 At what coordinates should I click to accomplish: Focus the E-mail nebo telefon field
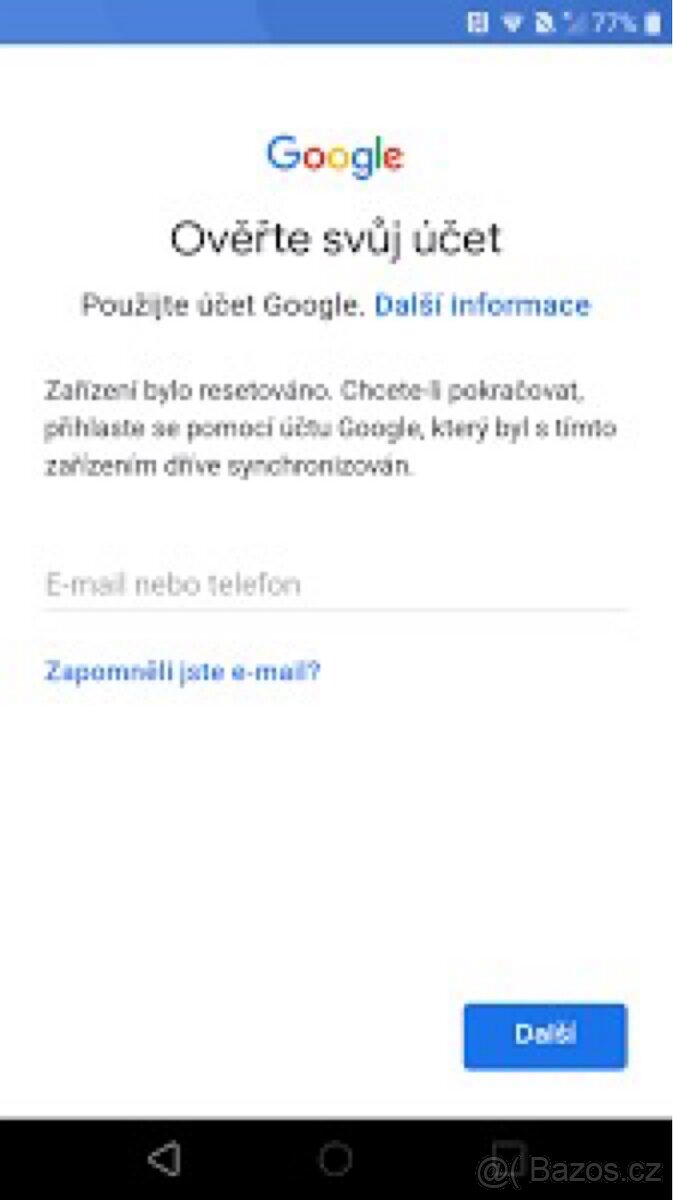335,584
